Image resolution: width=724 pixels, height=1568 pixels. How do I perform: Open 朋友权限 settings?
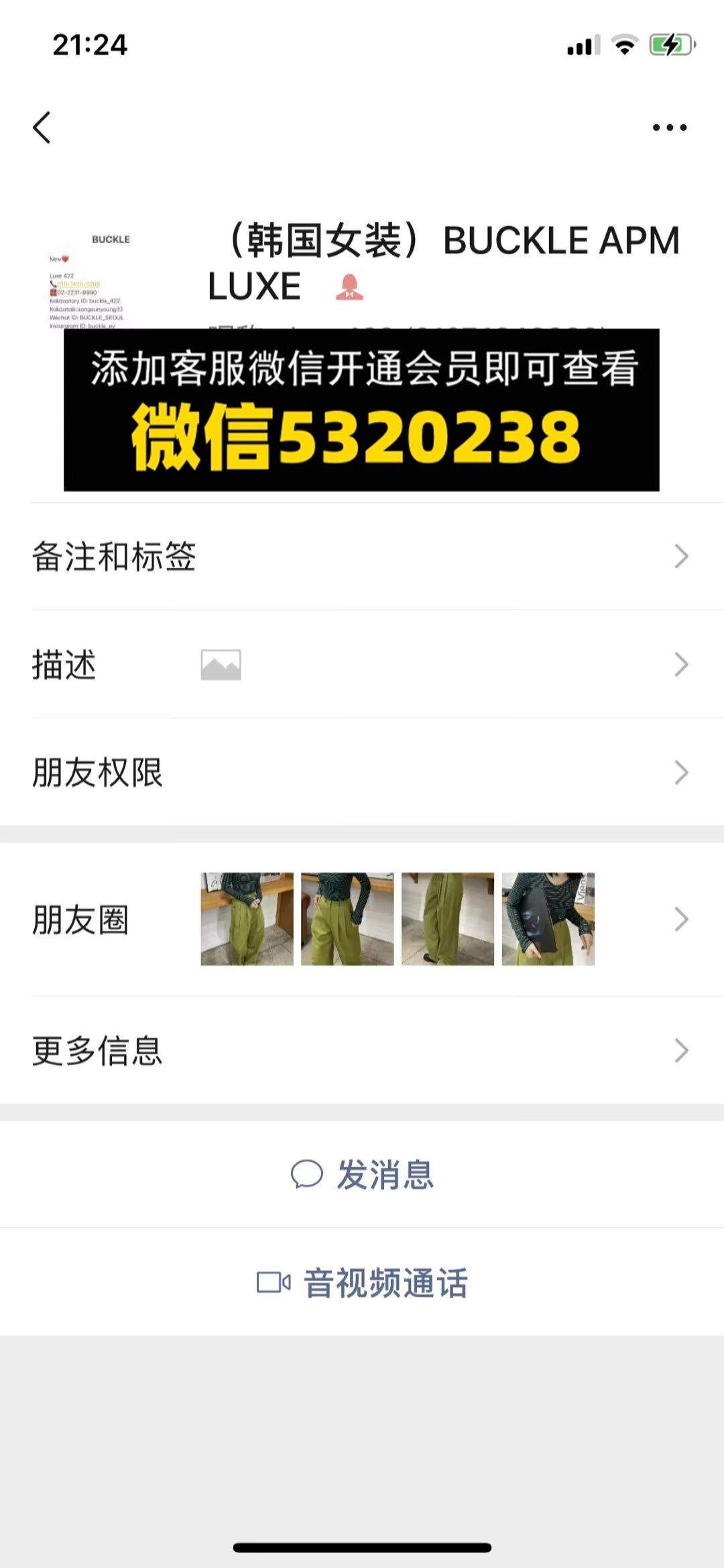(x=362, y=773)
